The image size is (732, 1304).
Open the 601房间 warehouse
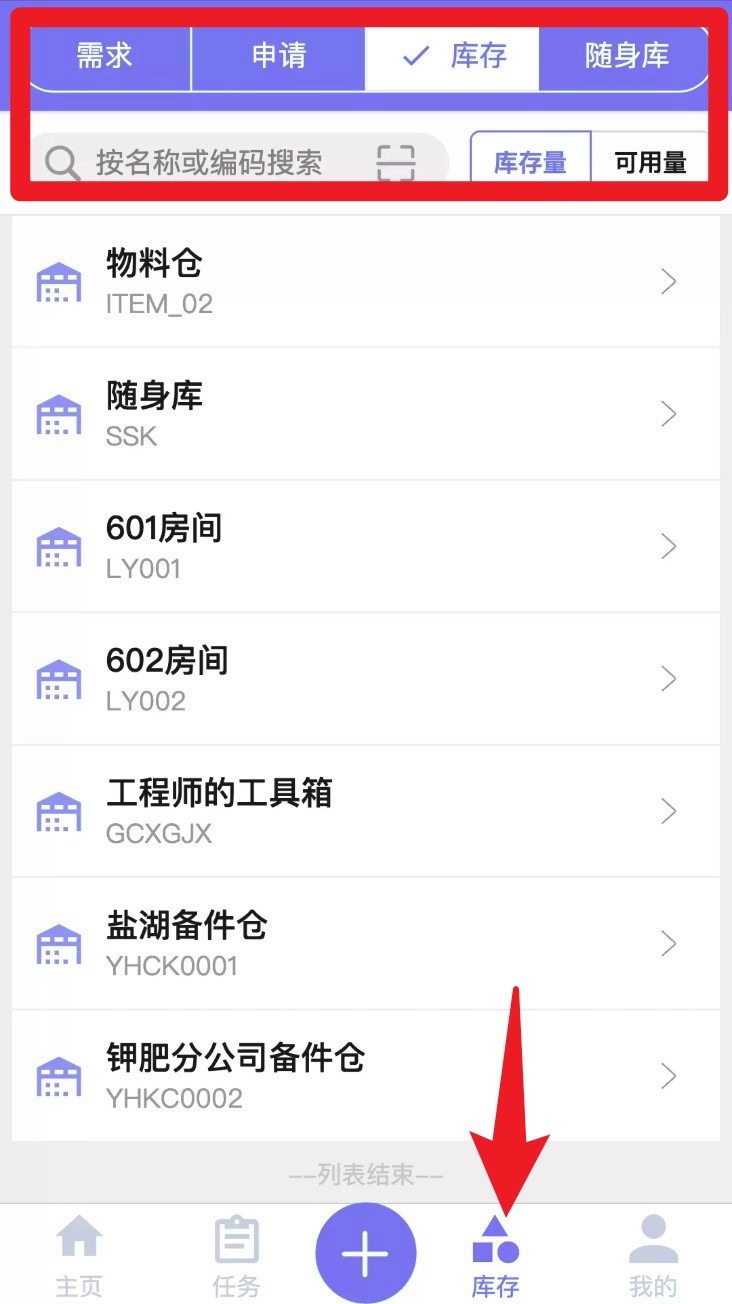point(366,546)
